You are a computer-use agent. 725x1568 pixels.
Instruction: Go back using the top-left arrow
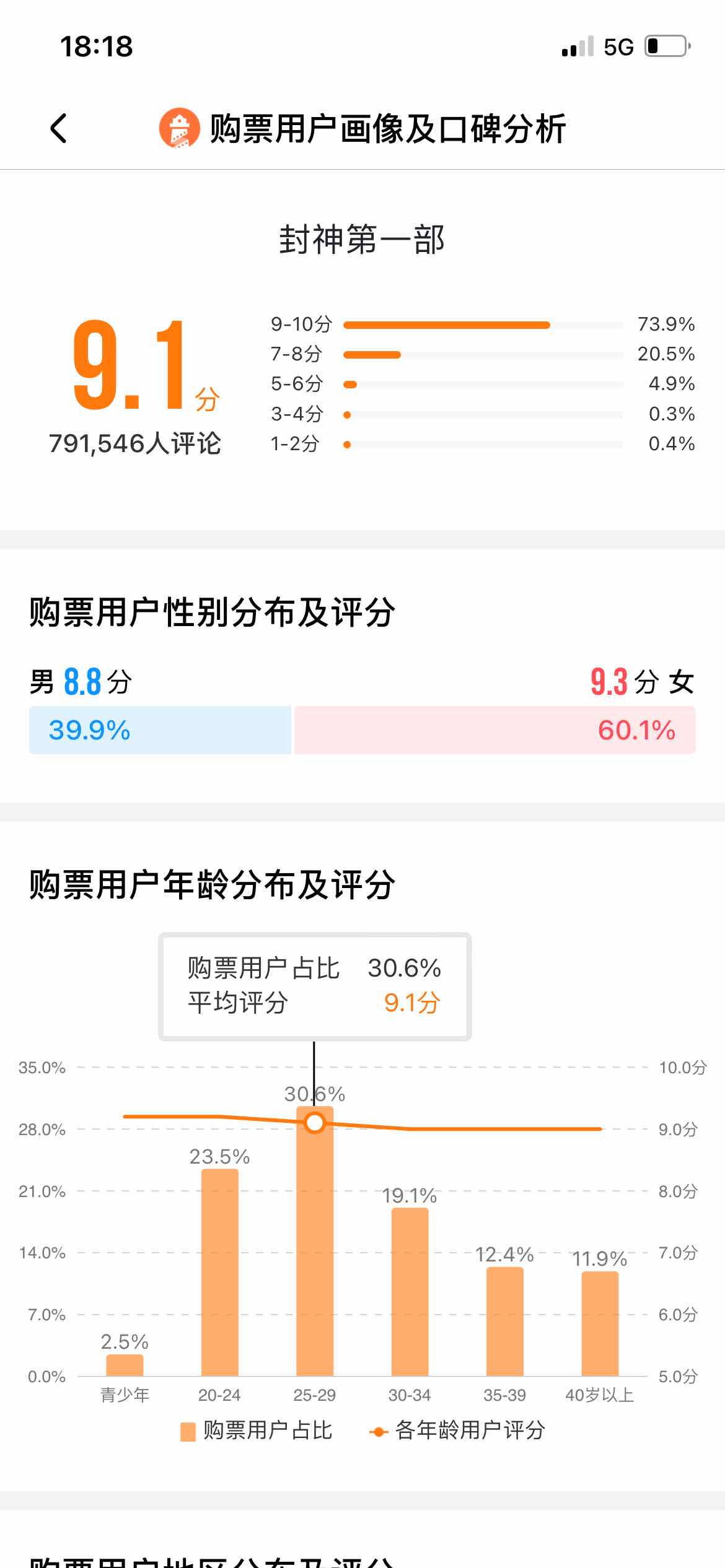[x=59, y=129]
